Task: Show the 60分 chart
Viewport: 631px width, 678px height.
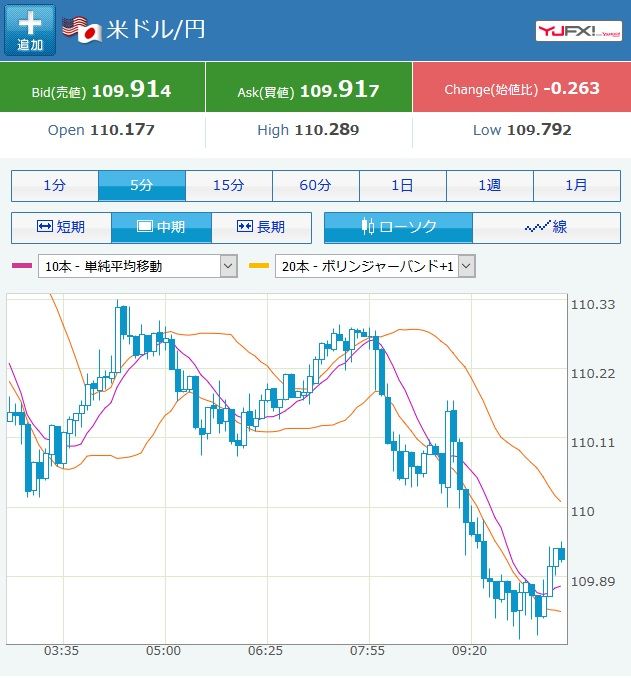Action: (316, 186)
